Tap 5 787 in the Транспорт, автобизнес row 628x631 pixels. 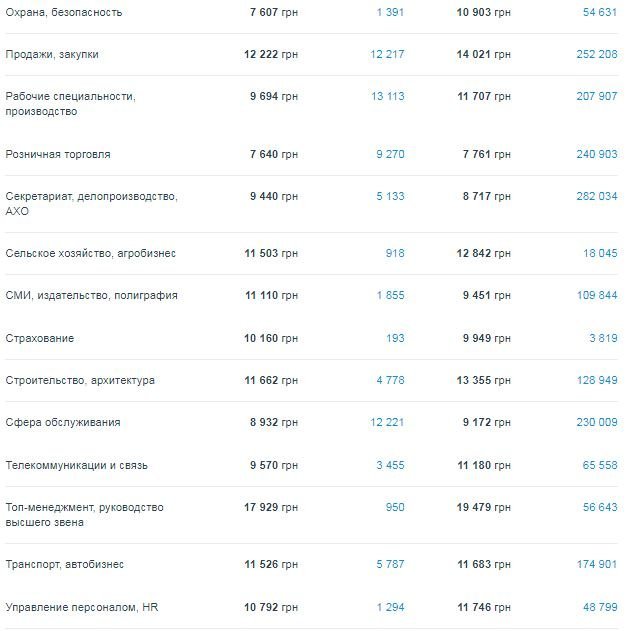tap(390, 565)
